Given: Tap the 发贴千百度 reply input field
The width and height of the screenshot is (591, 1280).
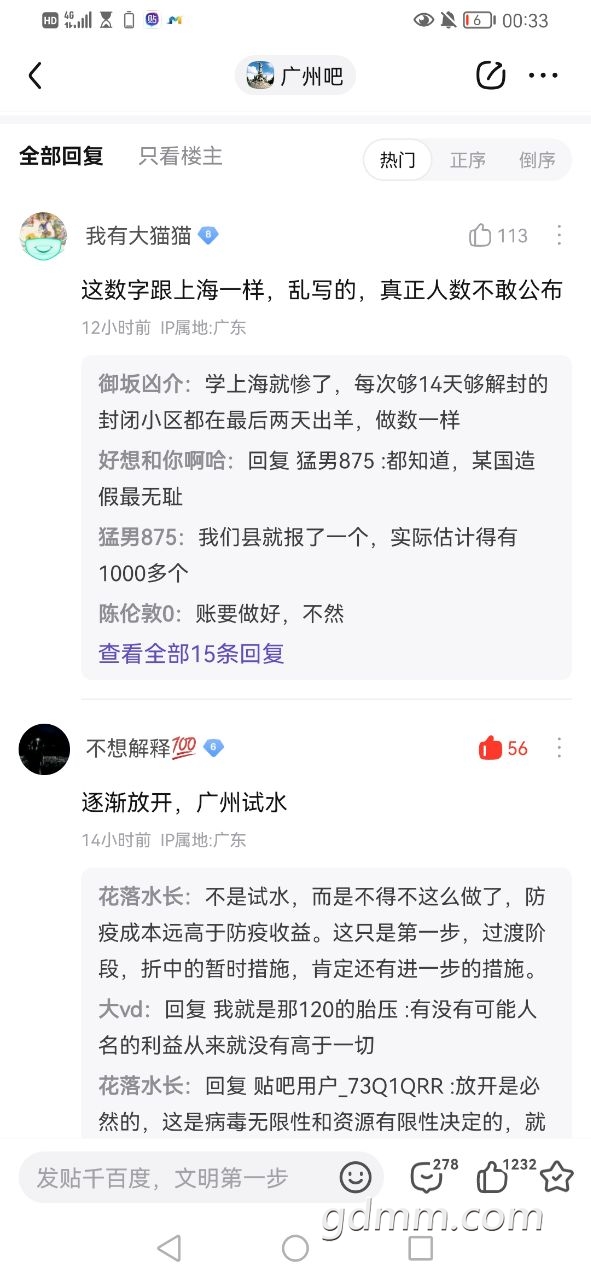Looking at the screenshot, I should coord(201,1177).
